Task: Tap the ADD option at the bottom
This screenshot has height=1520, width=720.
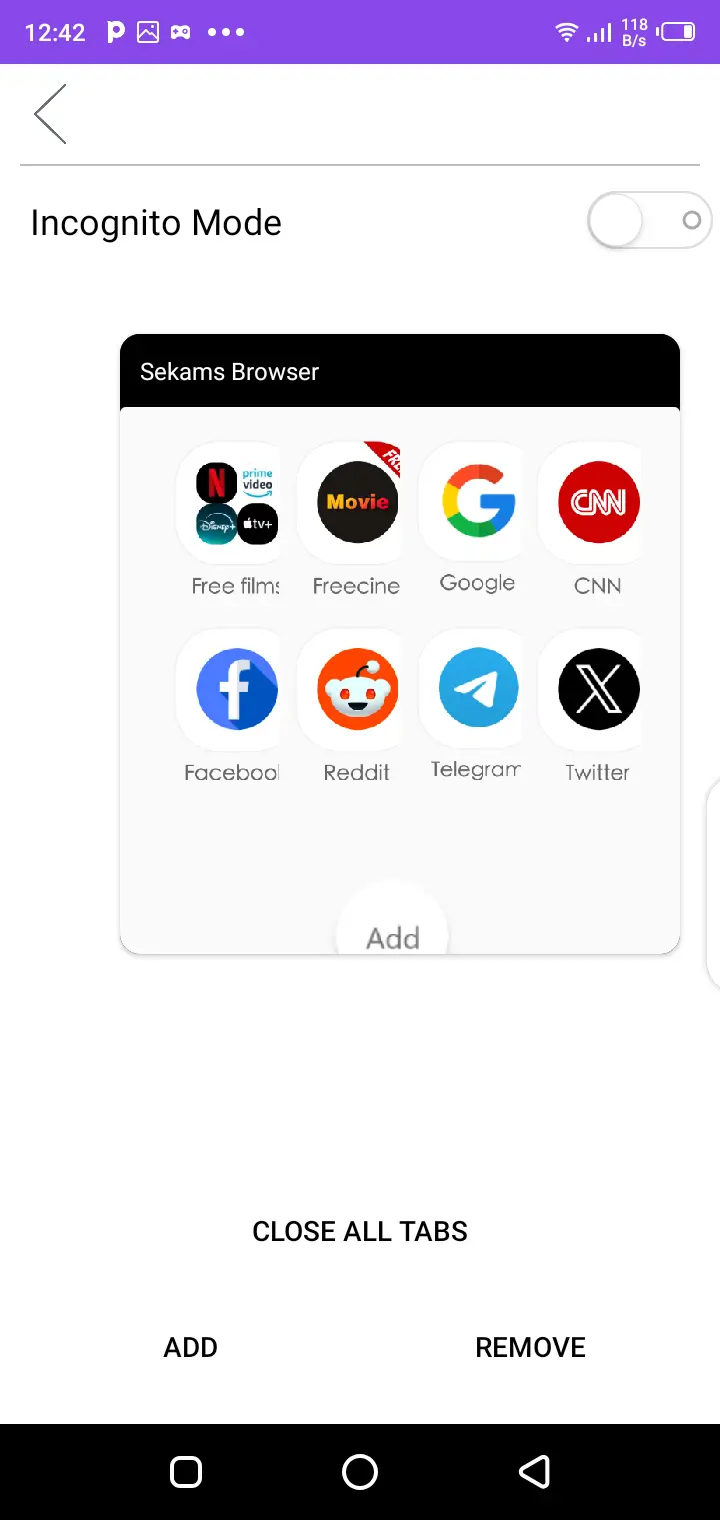Action: click(190, 1347)
